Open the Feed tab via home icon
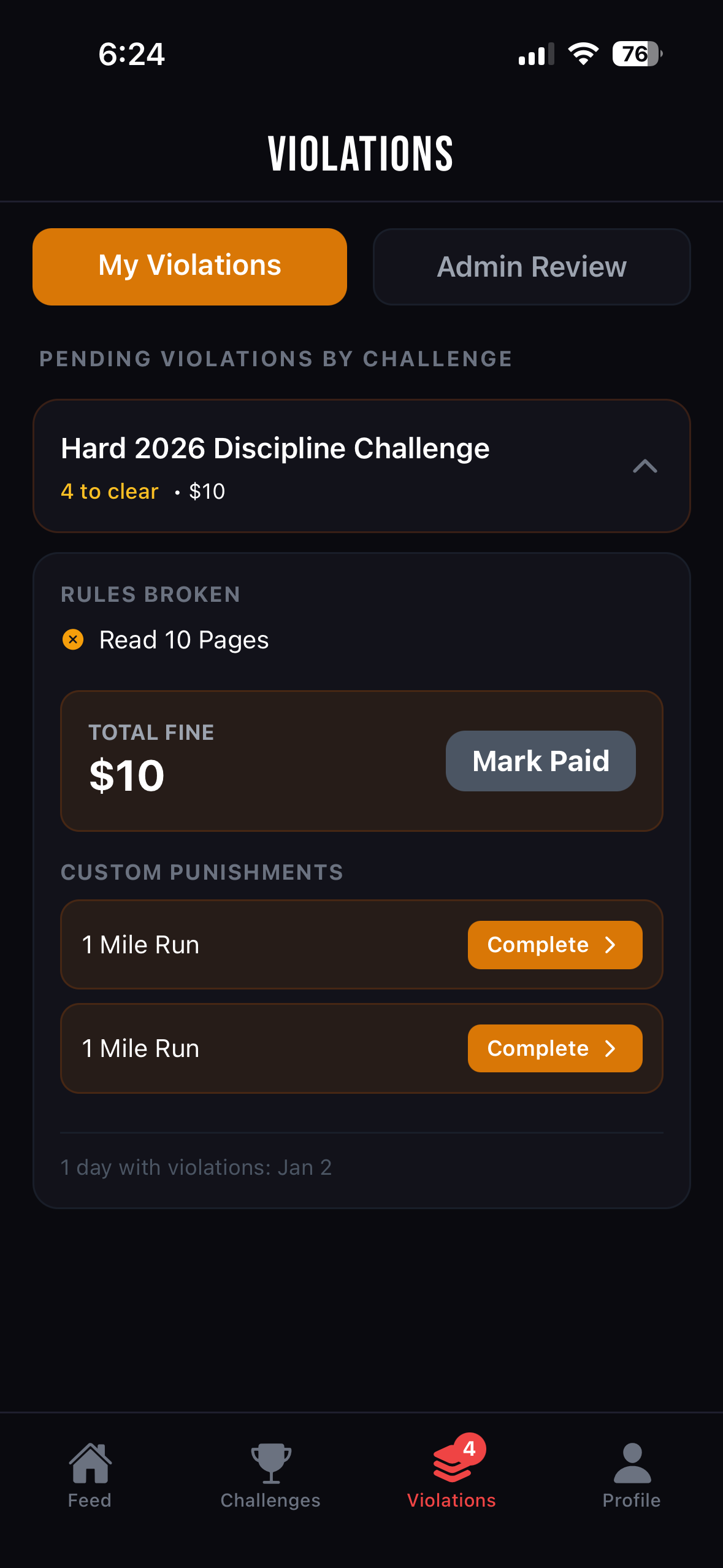 tap(90, 1462)
